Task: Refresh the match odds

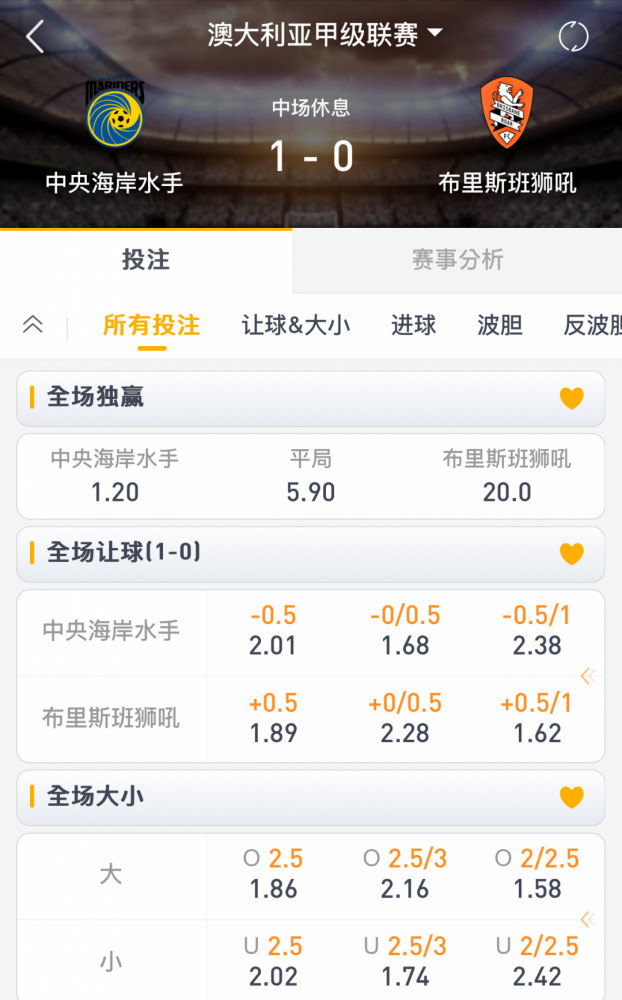Action: point(573,36)
